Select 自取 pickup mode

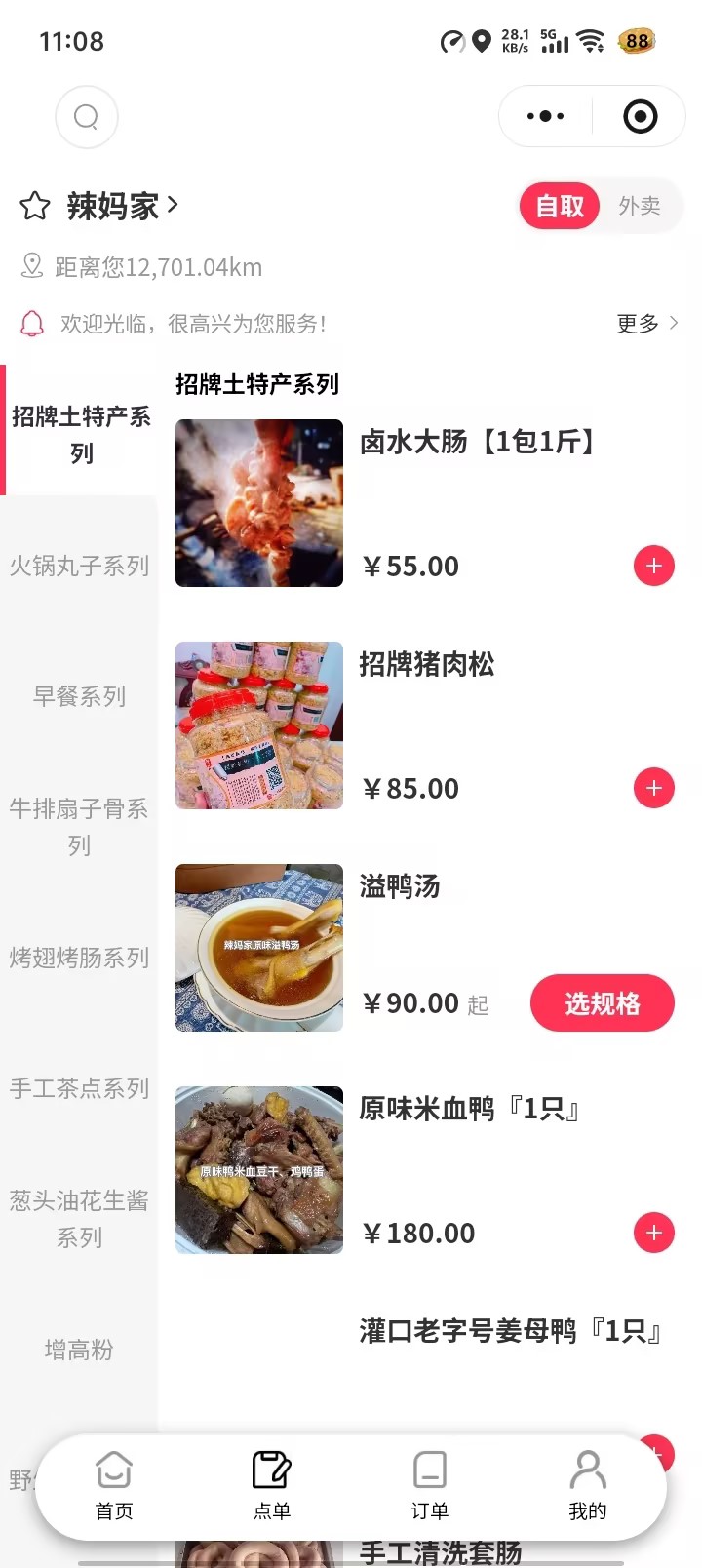[560, 206]
